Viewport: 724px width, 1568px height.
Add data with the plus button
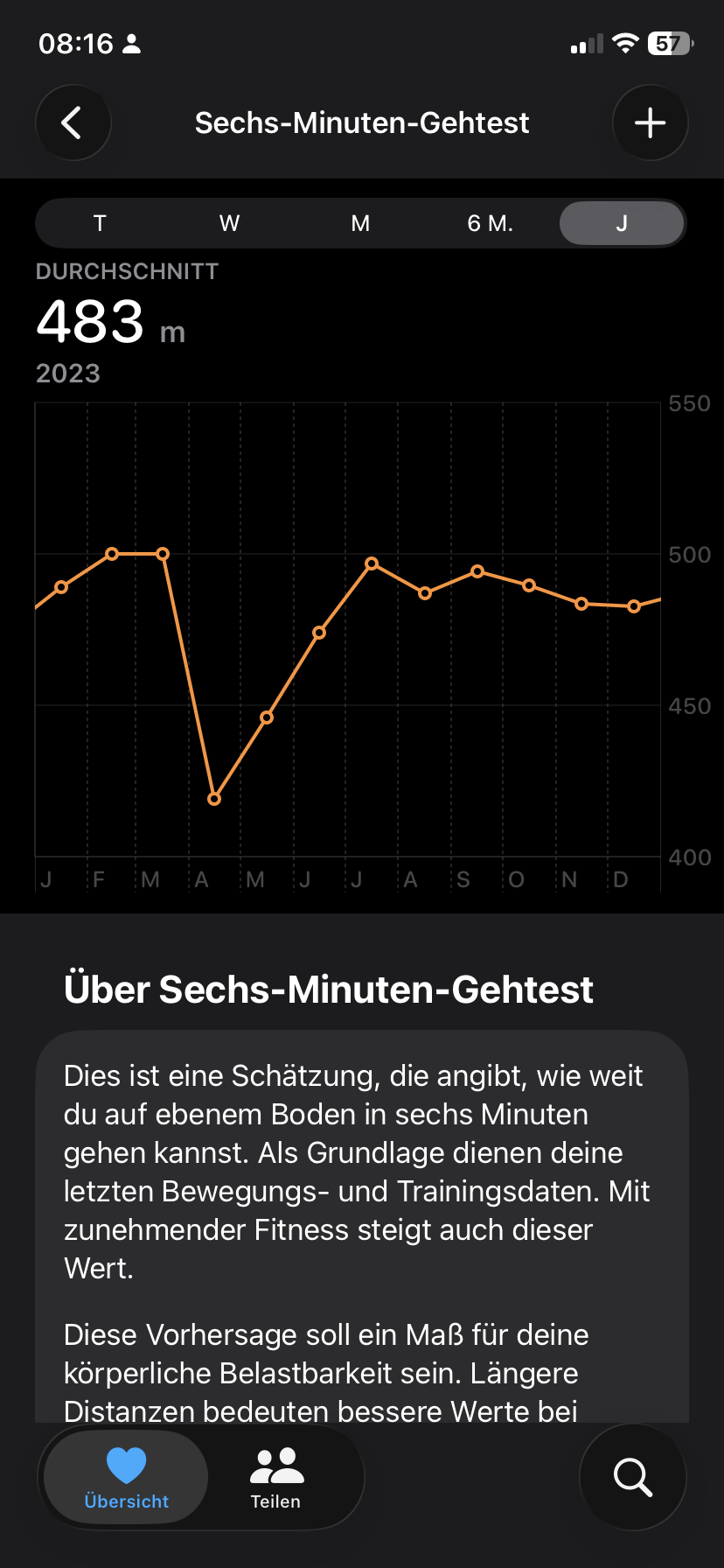(650, 122)
